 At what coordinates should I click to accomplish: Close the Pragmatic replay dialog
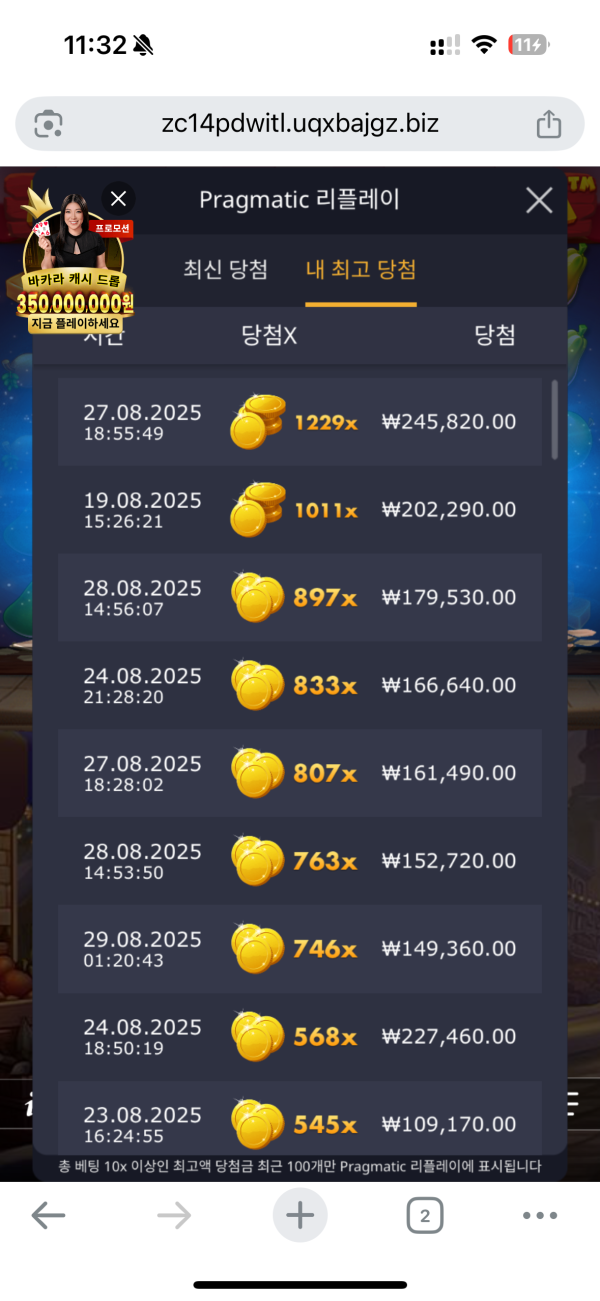(x=539, y=201)
